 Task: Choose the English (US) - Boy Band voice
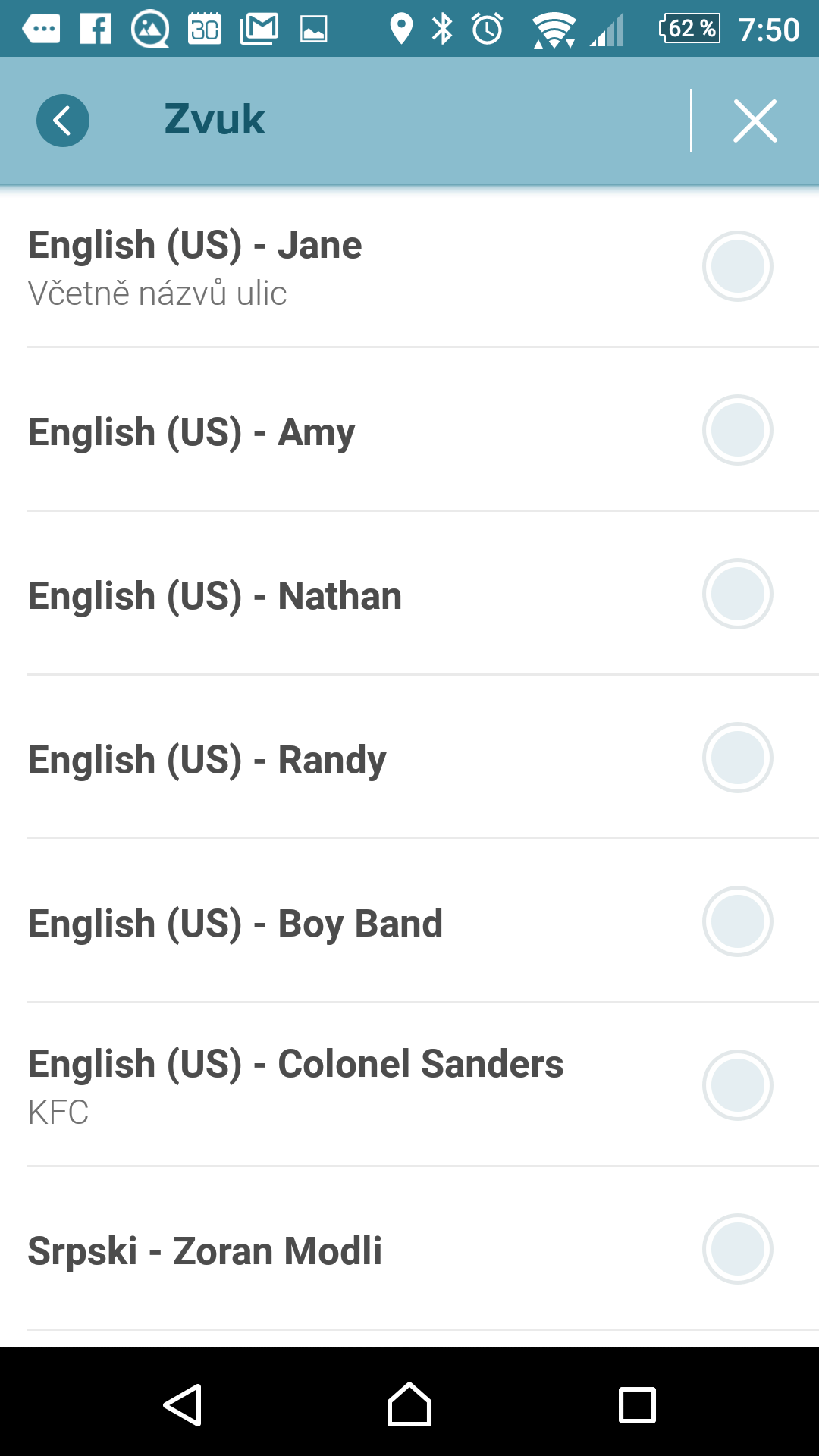point(409,921)
